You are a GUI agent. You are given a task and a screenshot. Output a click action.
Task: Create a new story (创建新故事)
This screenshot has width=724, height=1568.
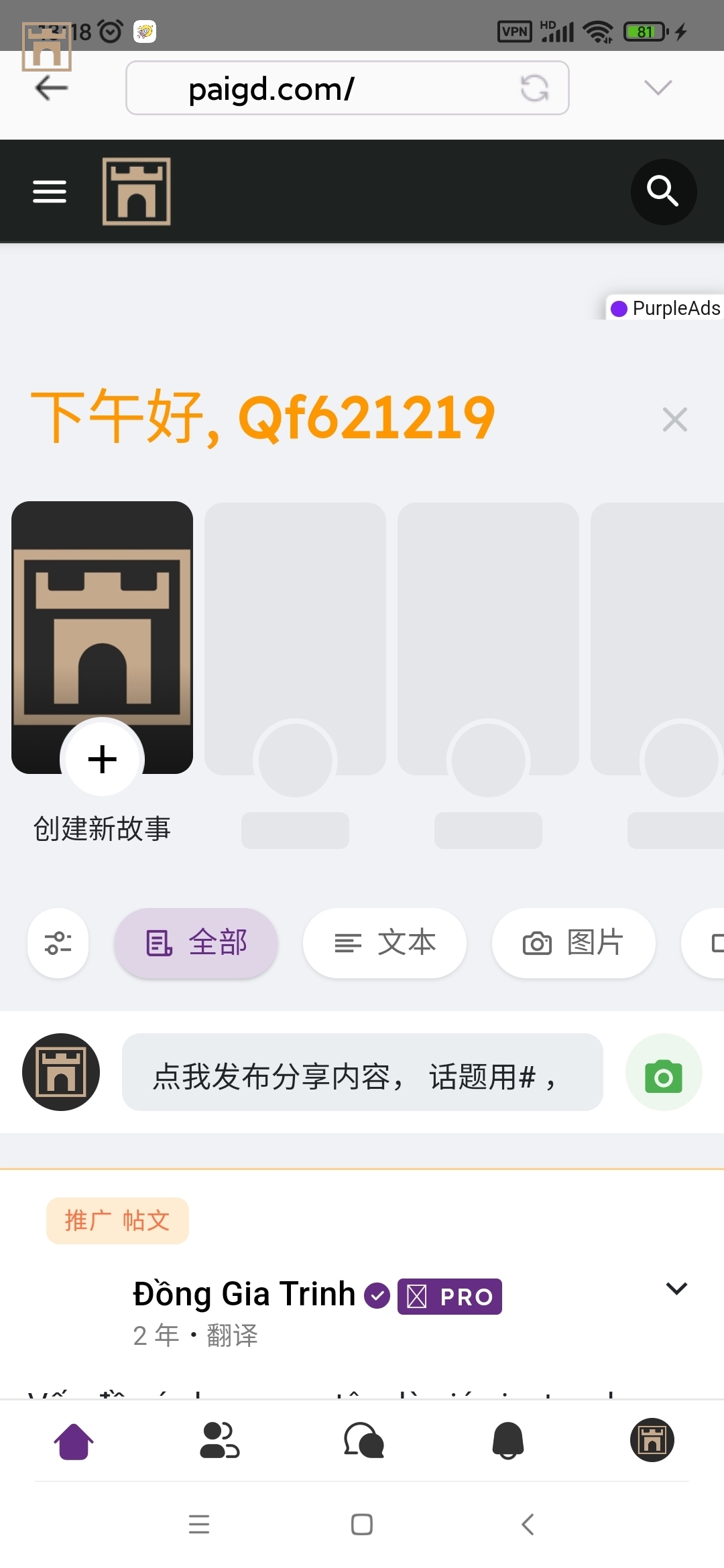[103, 759]
